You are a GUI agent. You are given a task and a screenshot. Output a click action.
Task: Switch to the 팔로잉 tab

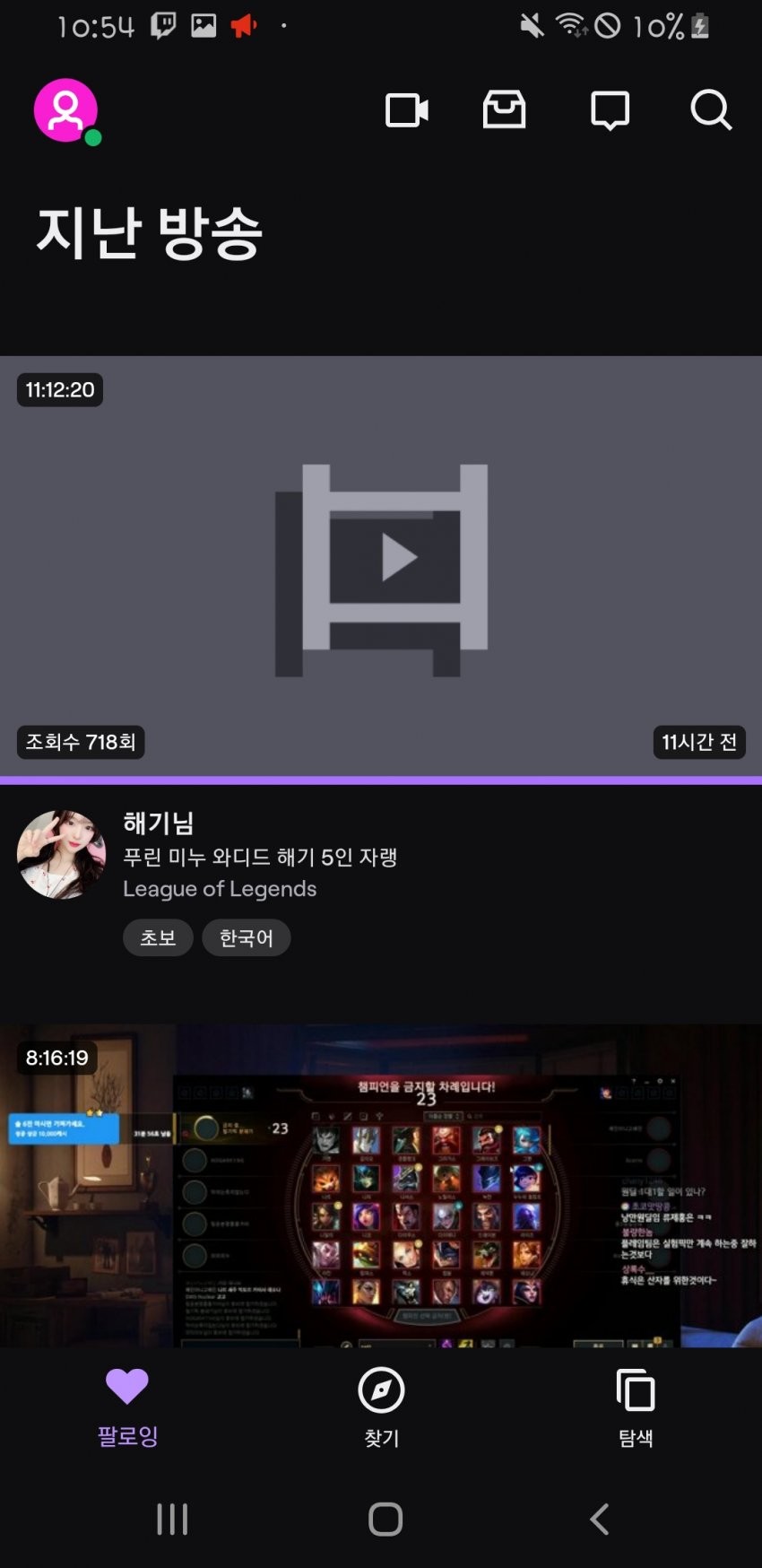(127, 1407)
